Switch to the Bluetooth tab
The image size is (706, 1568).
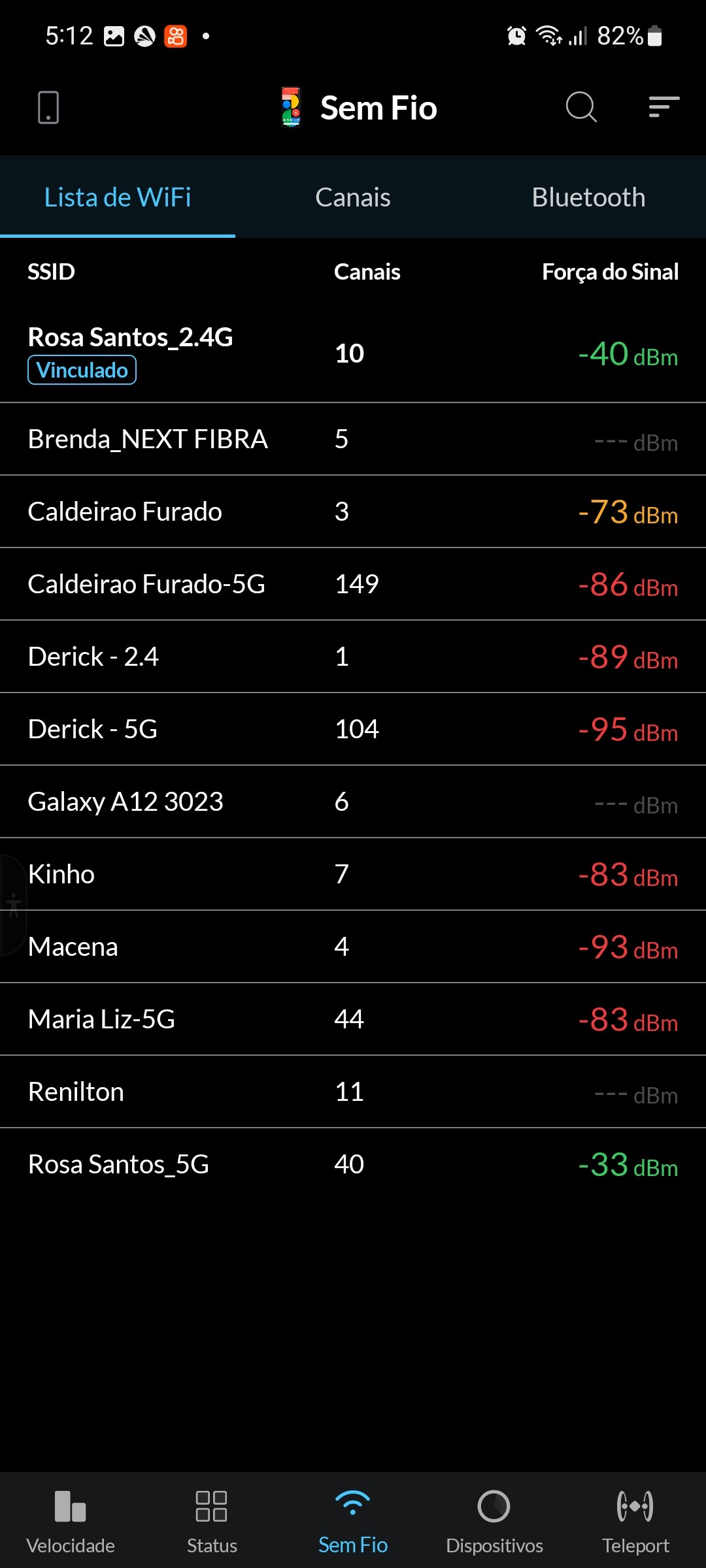(588, 197)
